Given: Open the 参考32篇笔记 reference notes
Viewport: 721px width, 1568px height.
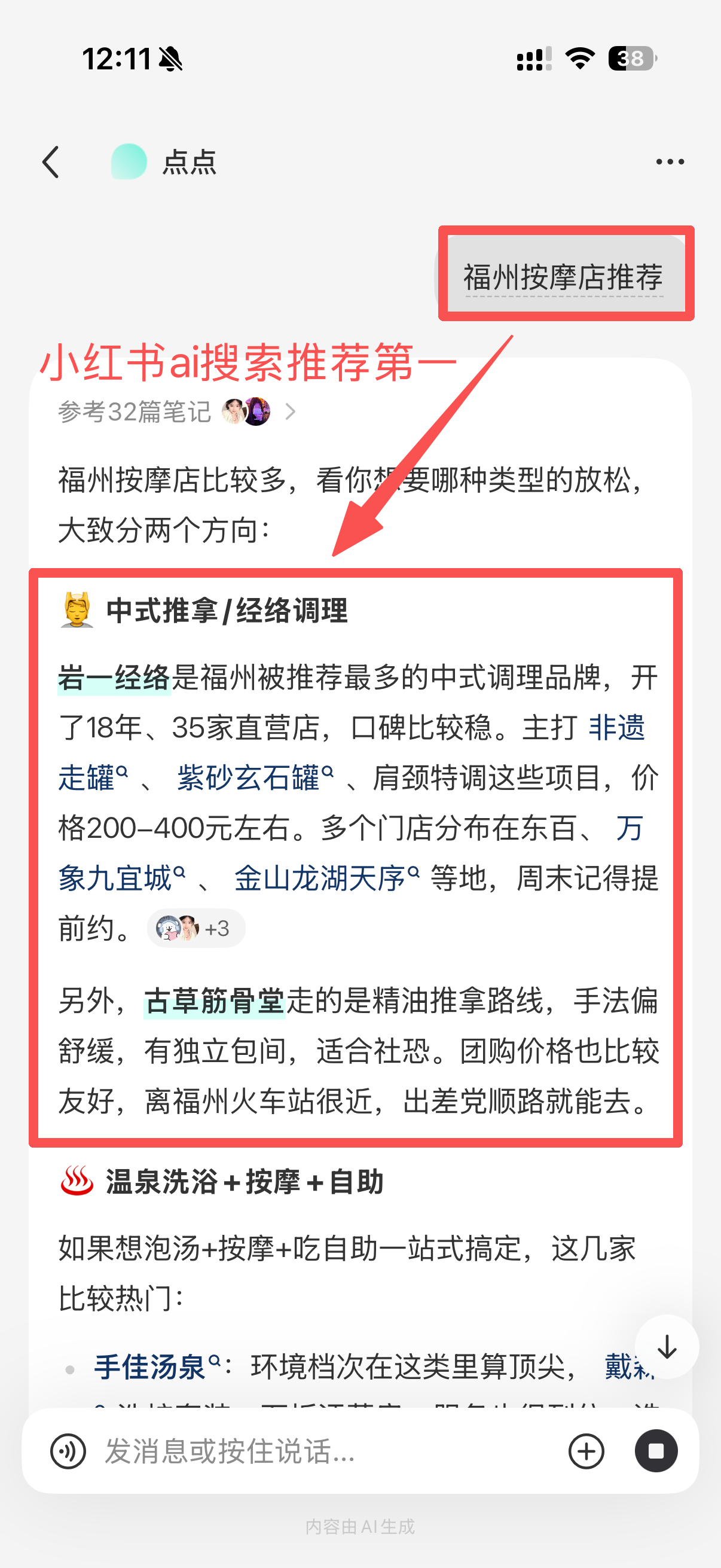Looking at the screenshot, I should click(x=177, y=412).
